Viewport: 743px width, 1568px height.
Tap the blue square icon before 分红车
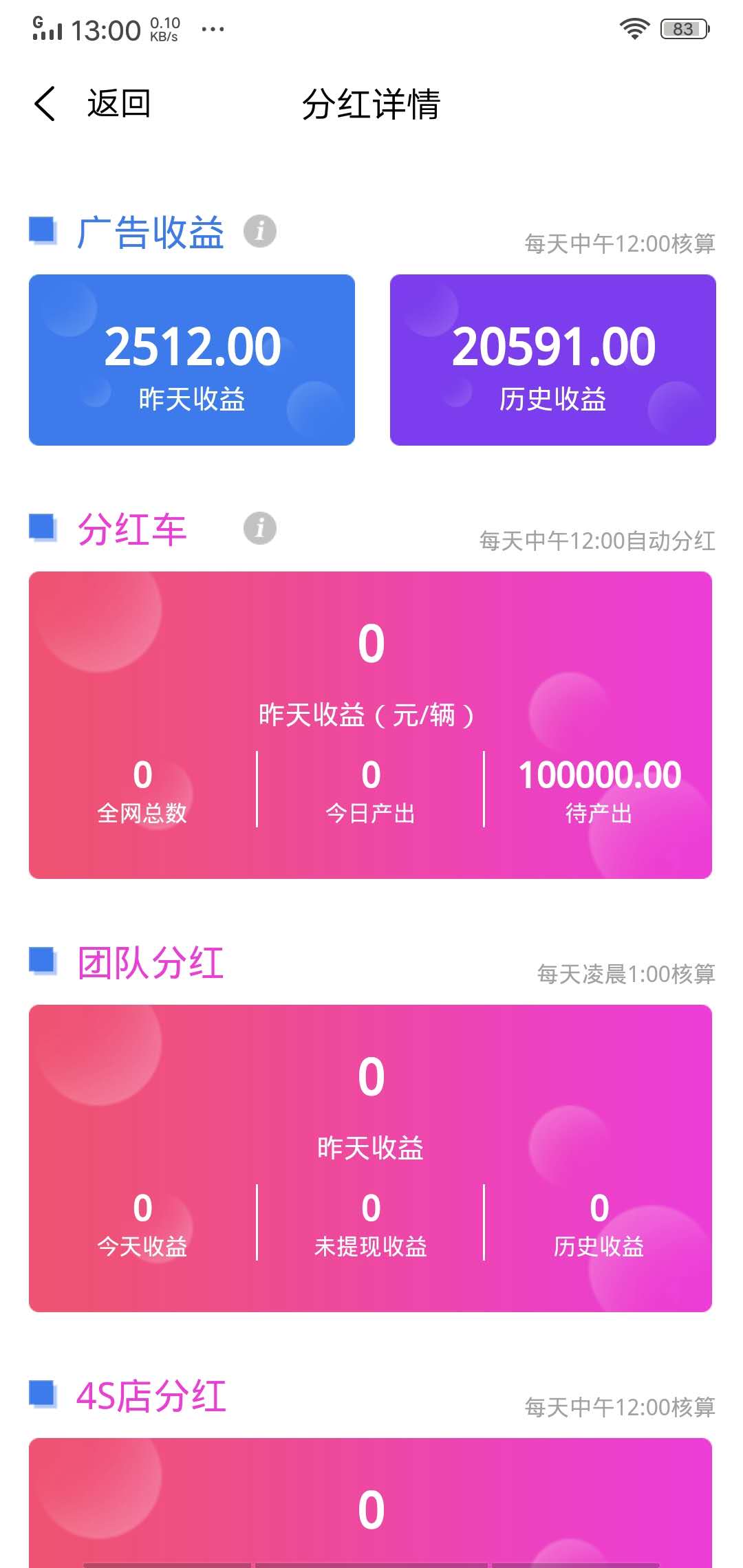pyautogui.click(x=43, y=526)
